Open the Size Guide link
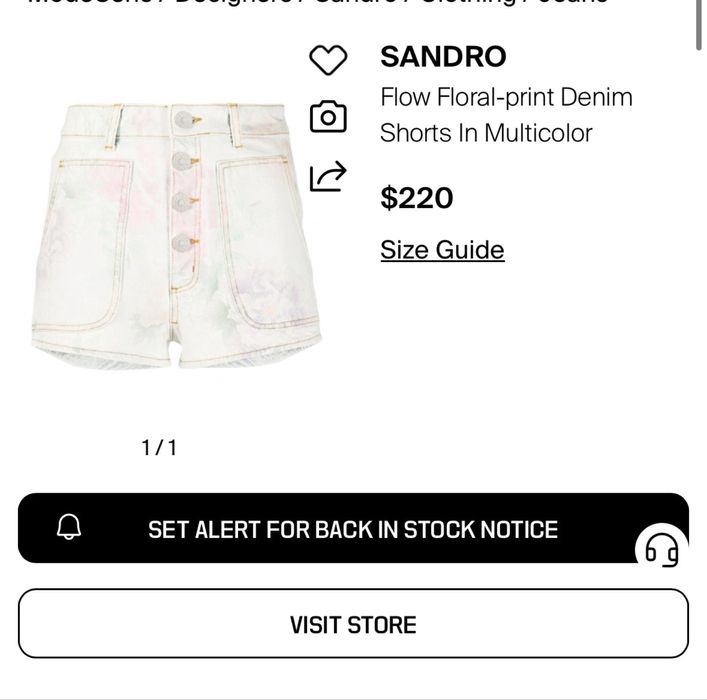 click(x=442, y=250)
